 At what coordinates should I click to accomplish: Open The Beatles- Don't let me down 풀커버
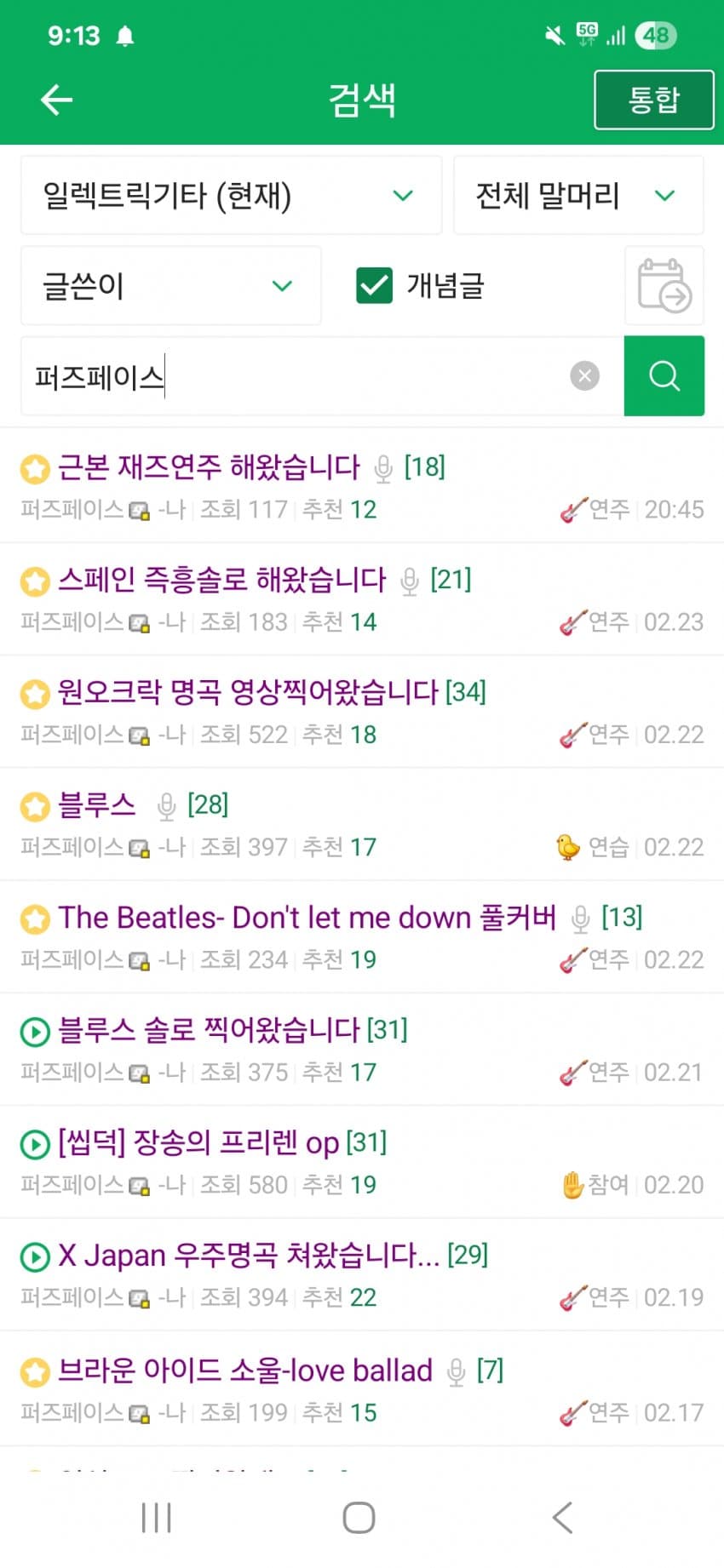coord(307,918)
